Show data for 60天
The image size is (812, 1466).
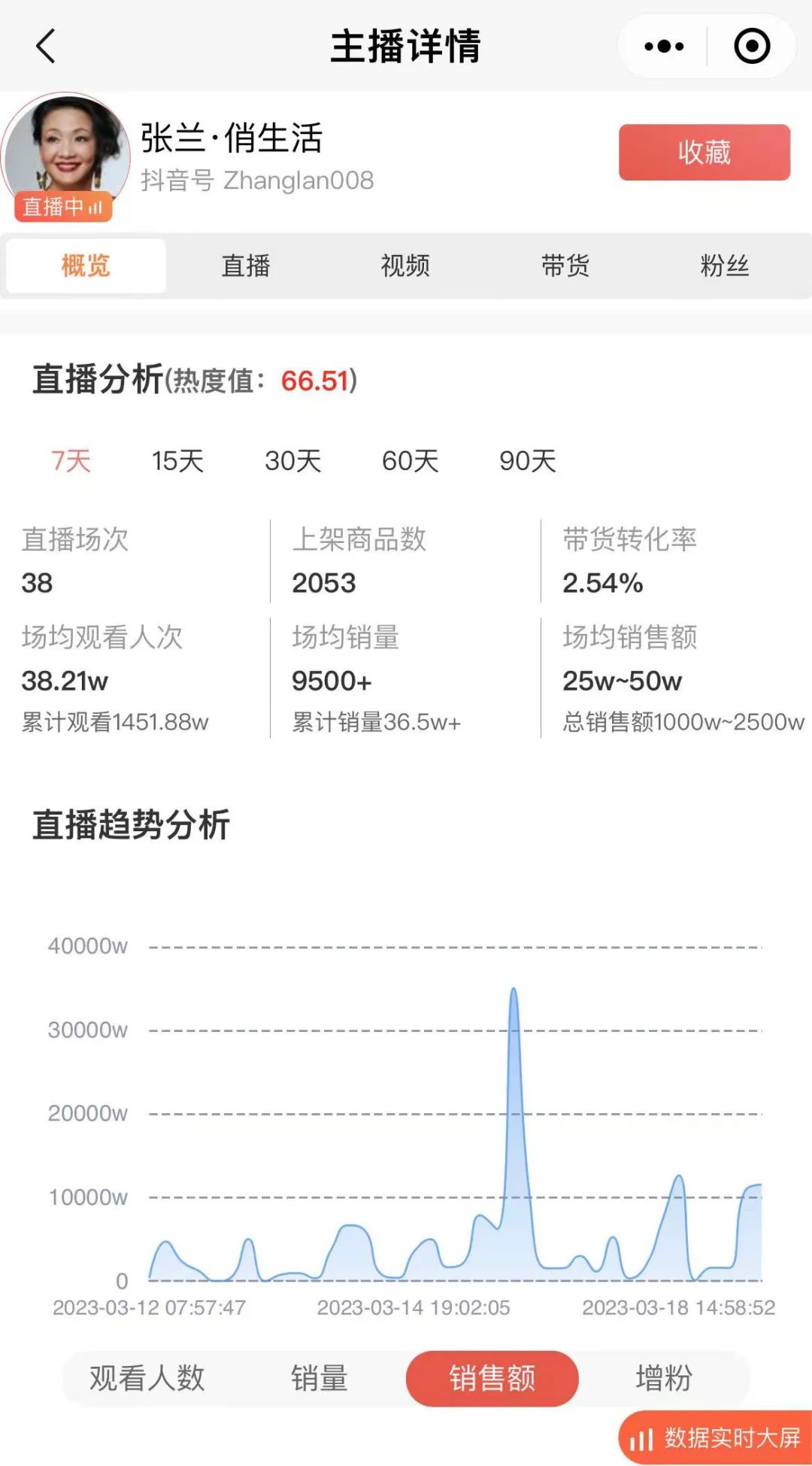[x=411, y=460]
